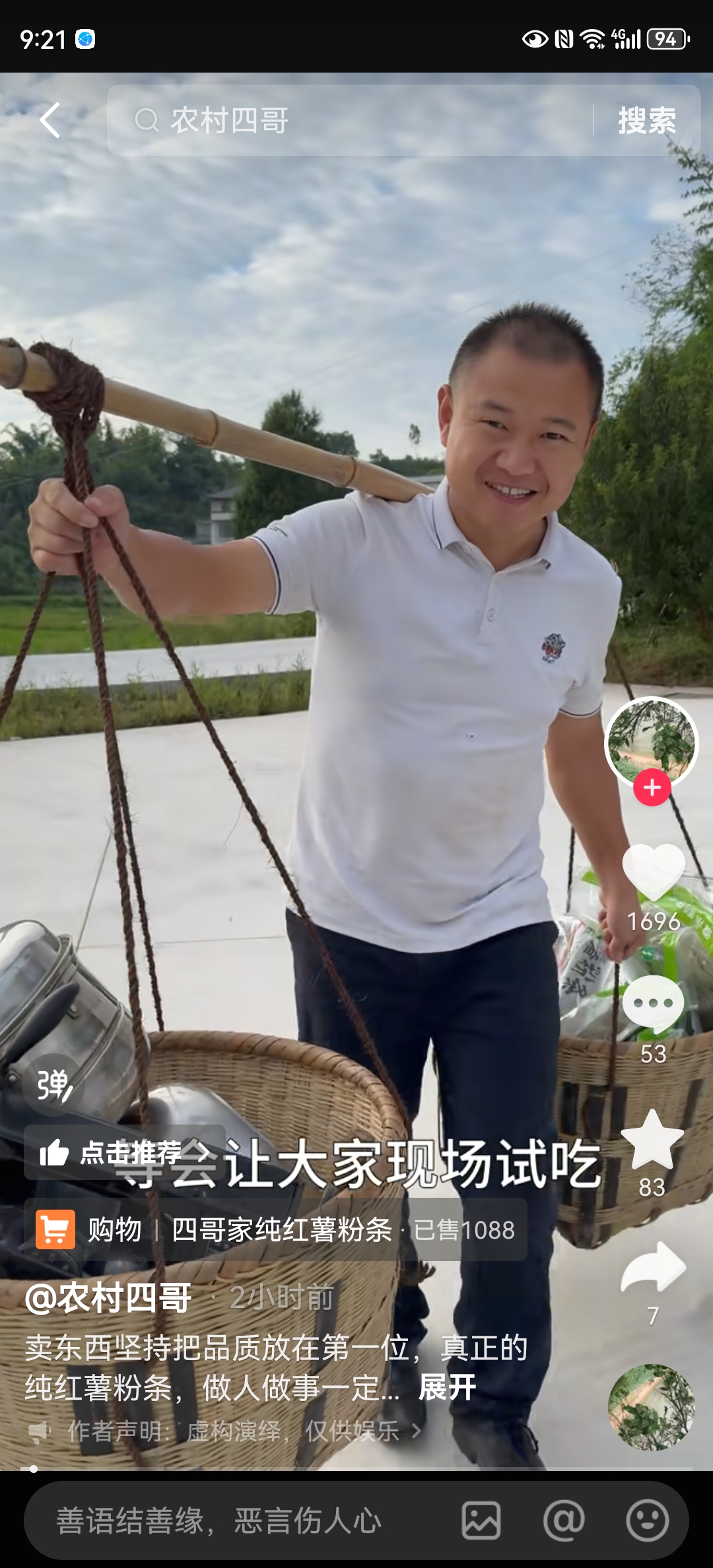Open the @农村四哥 username
This screenshot has height=1568, width=713.
(108, 1297)
